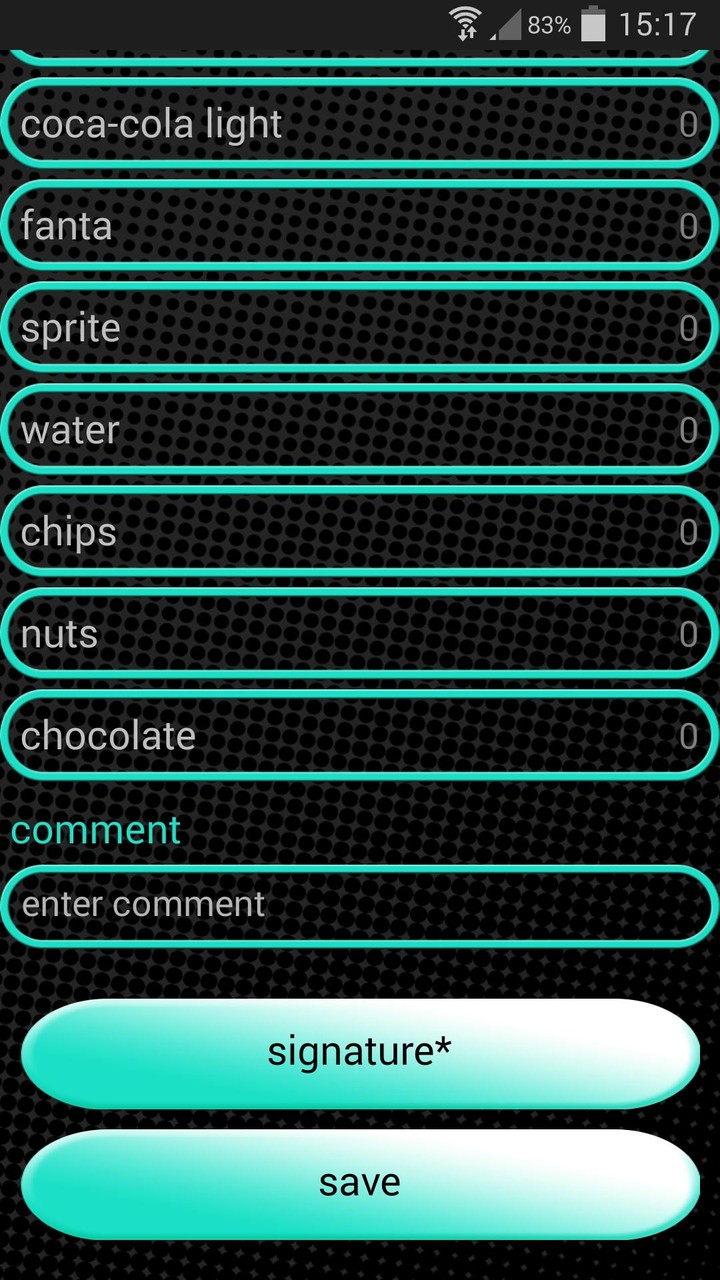Tap the fanta quantity counter
This screenshot has width=720, height=1280.
(688, 226)
